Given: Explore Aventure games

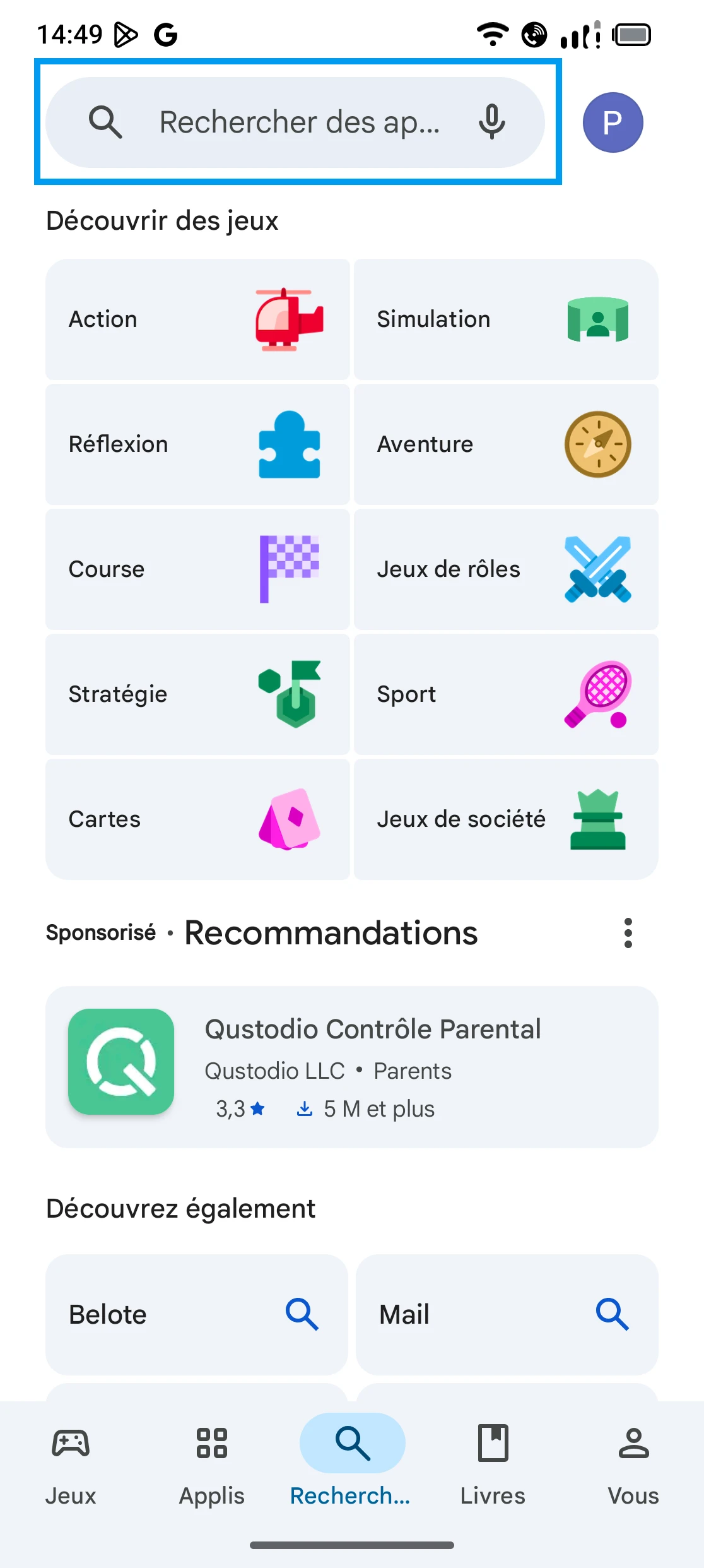Looking at the screenshot, I should (506, 444).
